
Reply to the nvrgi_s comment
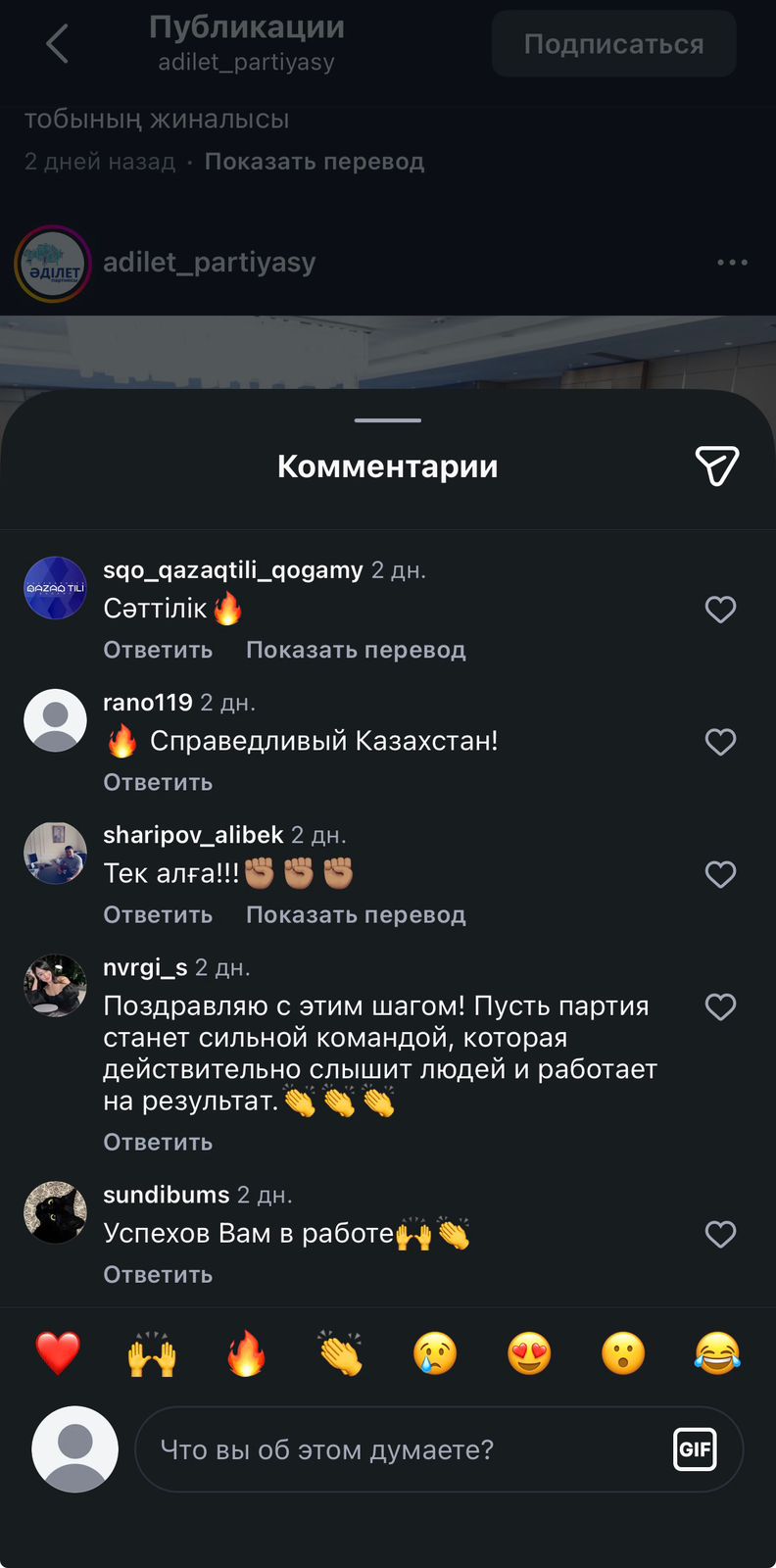point(158,1142)
